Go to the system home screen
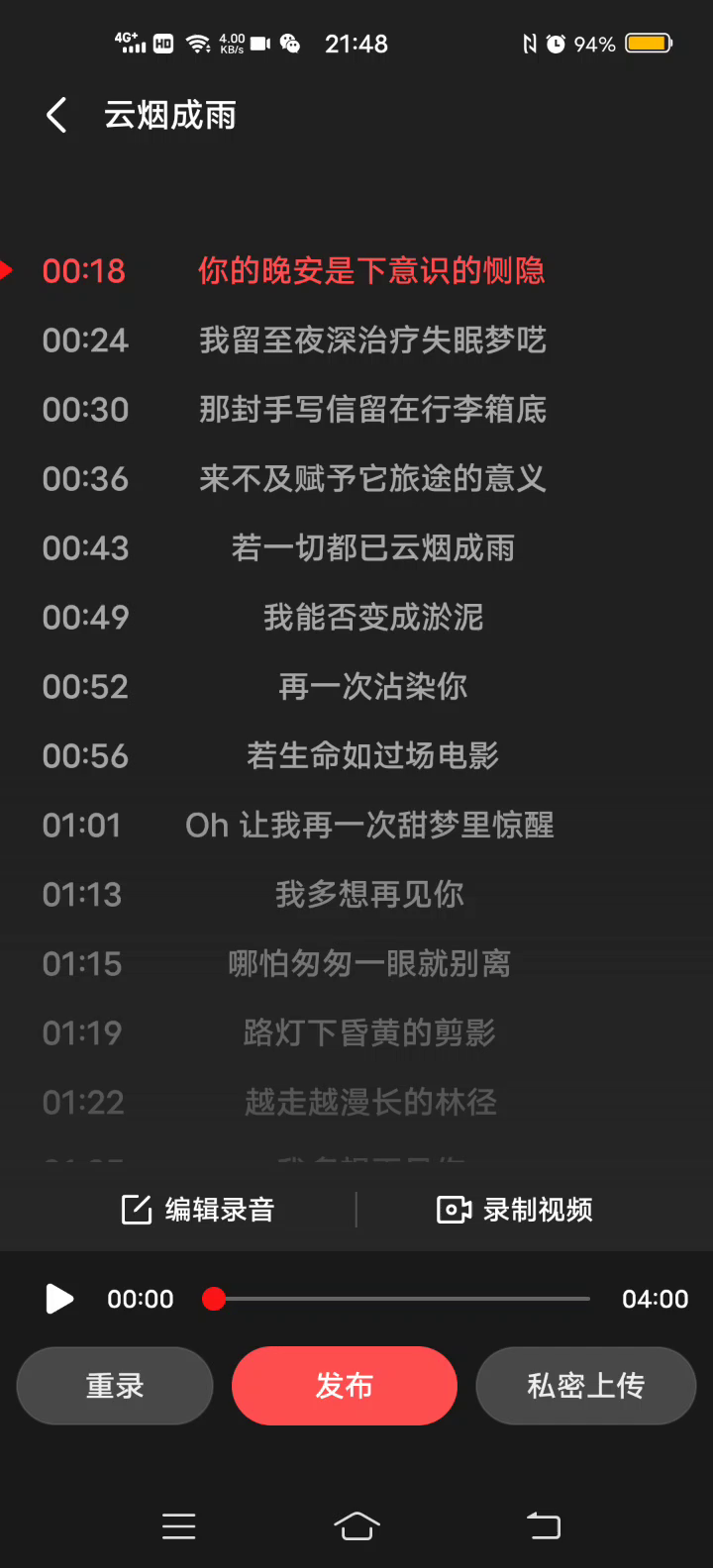The width and height of the screenshot is (713, 1568). pyautogui.click(x=356, y=1526)
